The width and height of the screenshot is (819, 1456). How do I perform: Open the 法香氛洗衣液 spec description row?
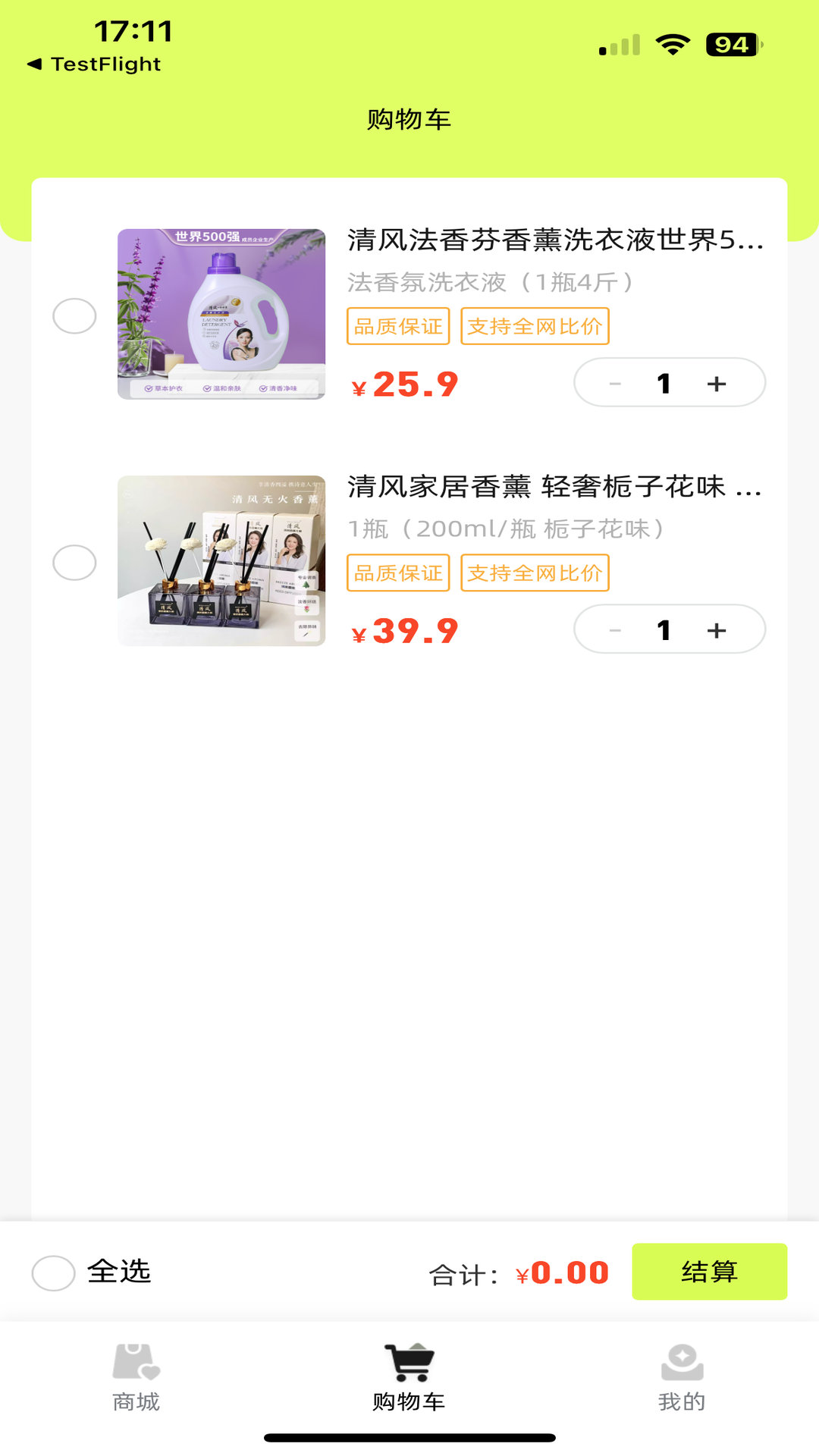(491, 281)
